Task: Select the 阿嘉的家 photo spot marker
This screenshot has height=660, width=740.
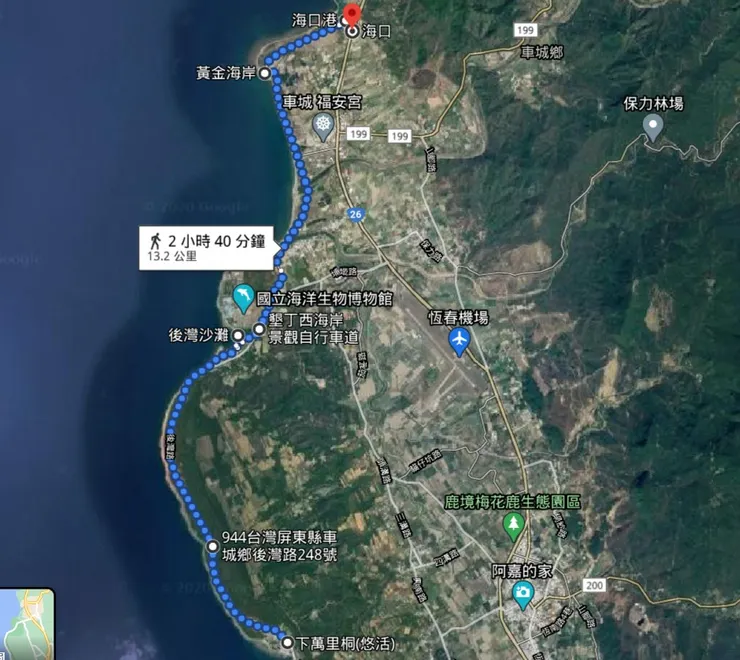Action: [x=522, y=595]
